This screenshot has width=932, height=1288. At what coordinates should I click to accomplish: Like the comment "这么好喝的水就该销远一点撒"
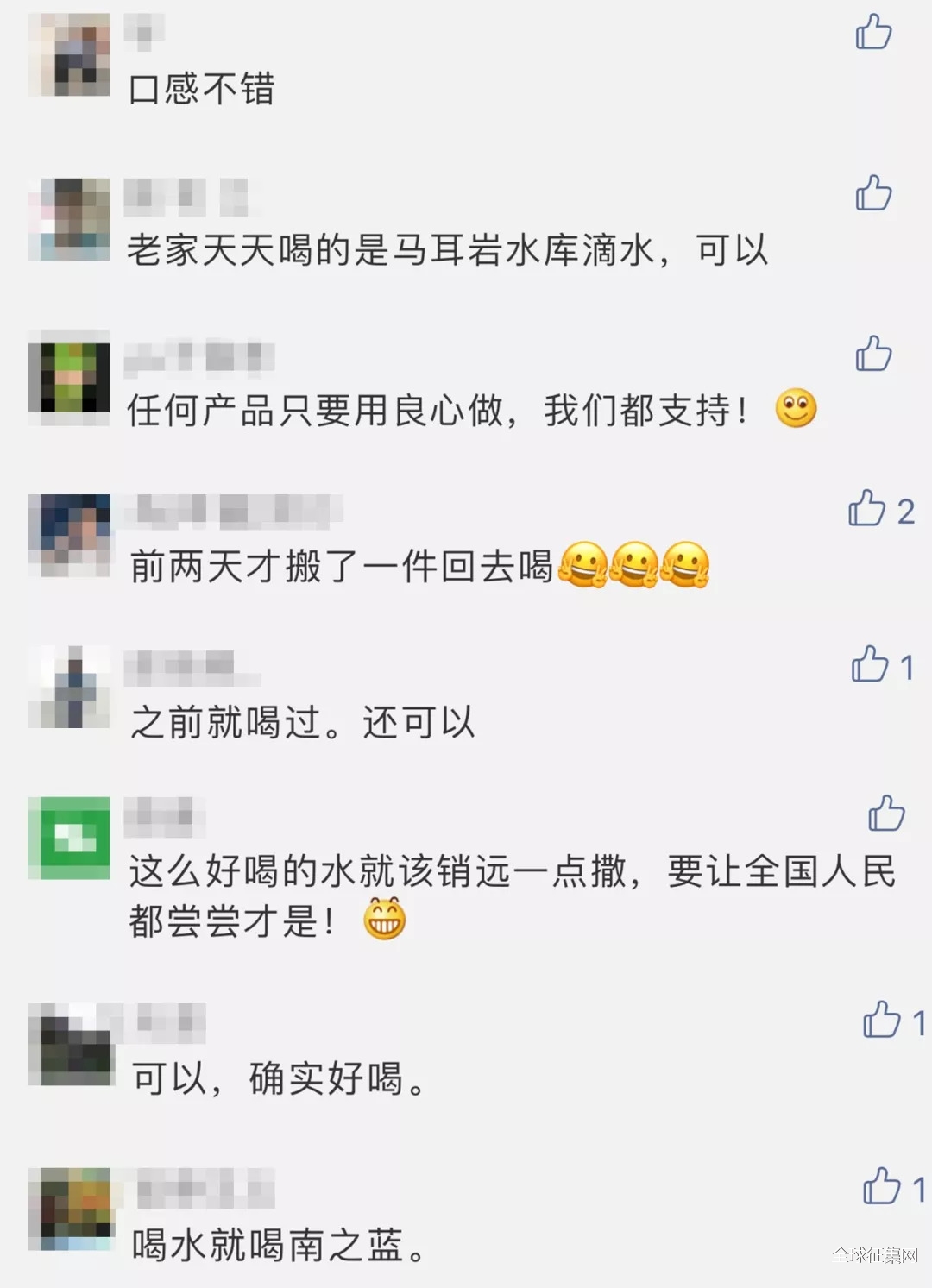tap(886, 814)
